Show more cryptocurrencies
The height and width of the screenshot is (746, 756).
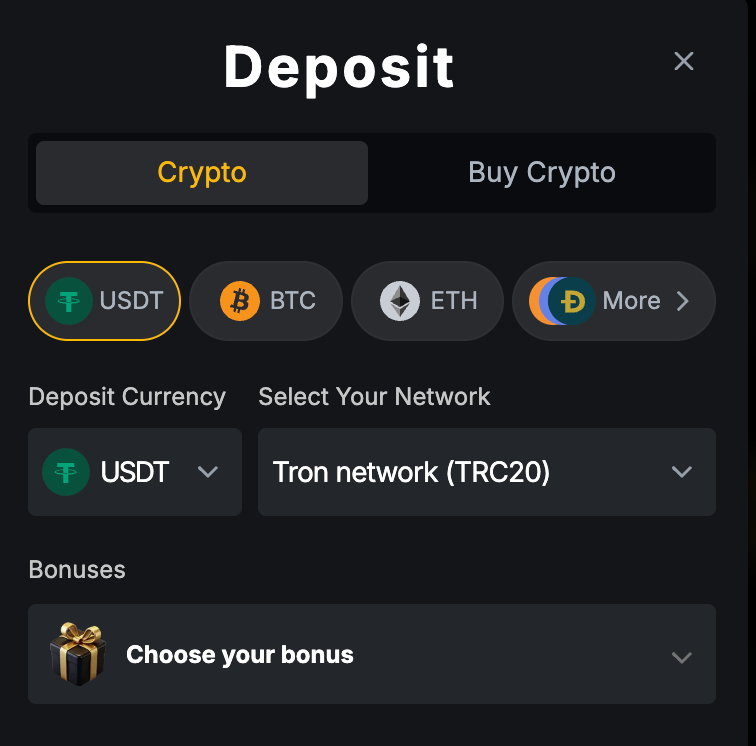614,301
